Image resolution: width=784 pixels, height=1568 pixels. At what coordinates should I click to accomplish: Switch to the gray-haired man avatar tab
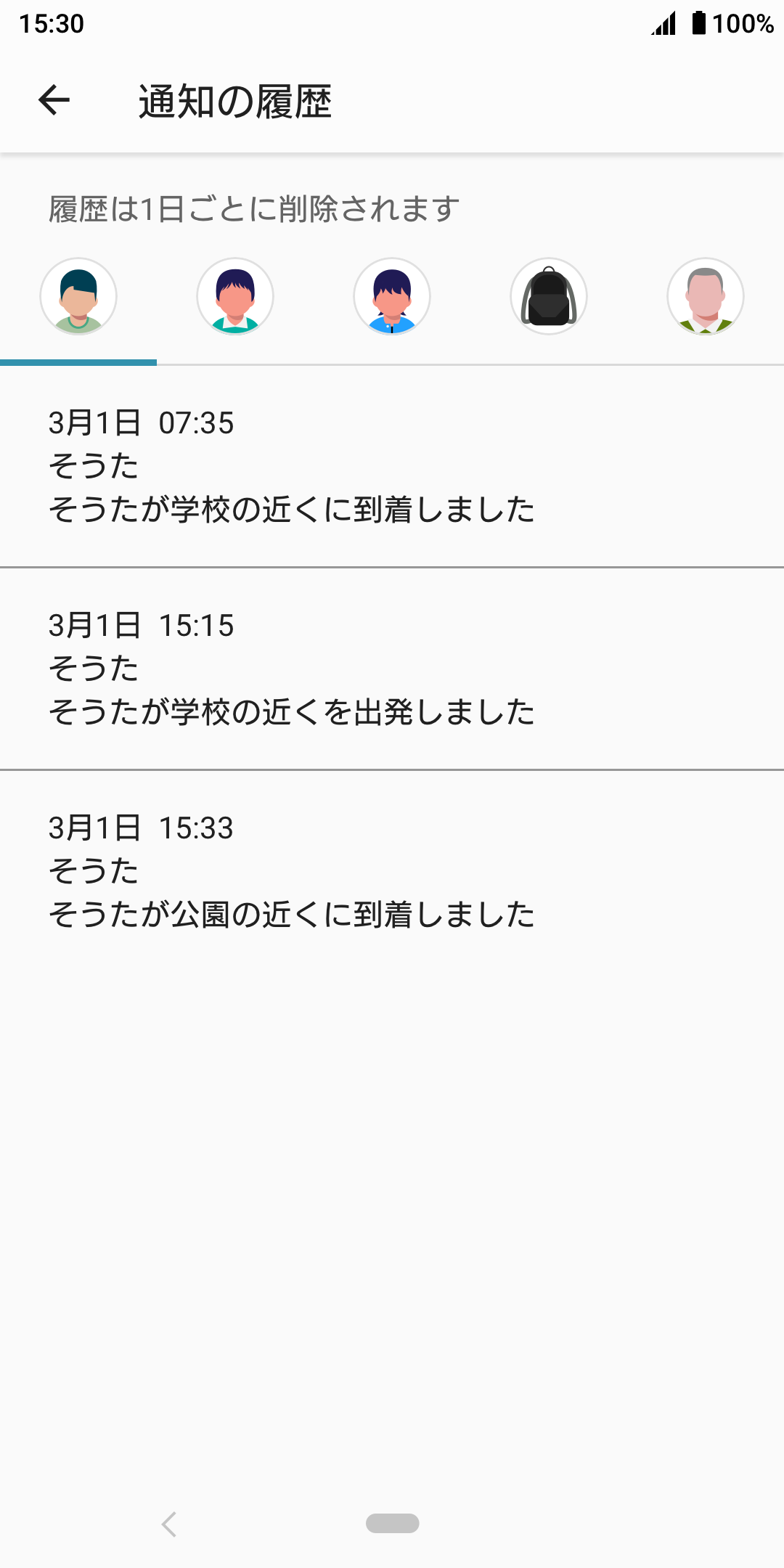pos(706,296)
